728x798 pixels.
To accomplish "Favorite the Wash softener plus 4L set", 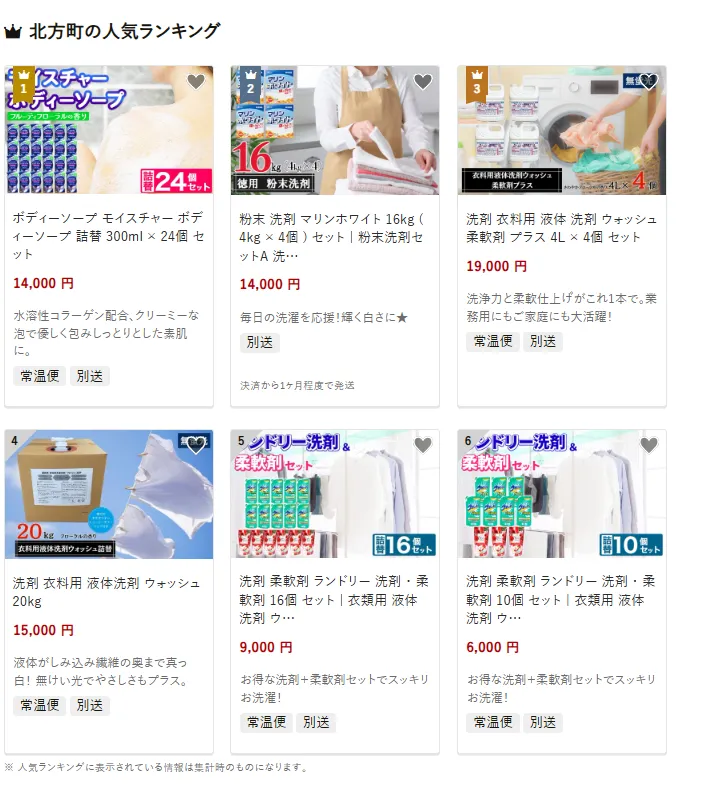I will (x=650, y=82).
